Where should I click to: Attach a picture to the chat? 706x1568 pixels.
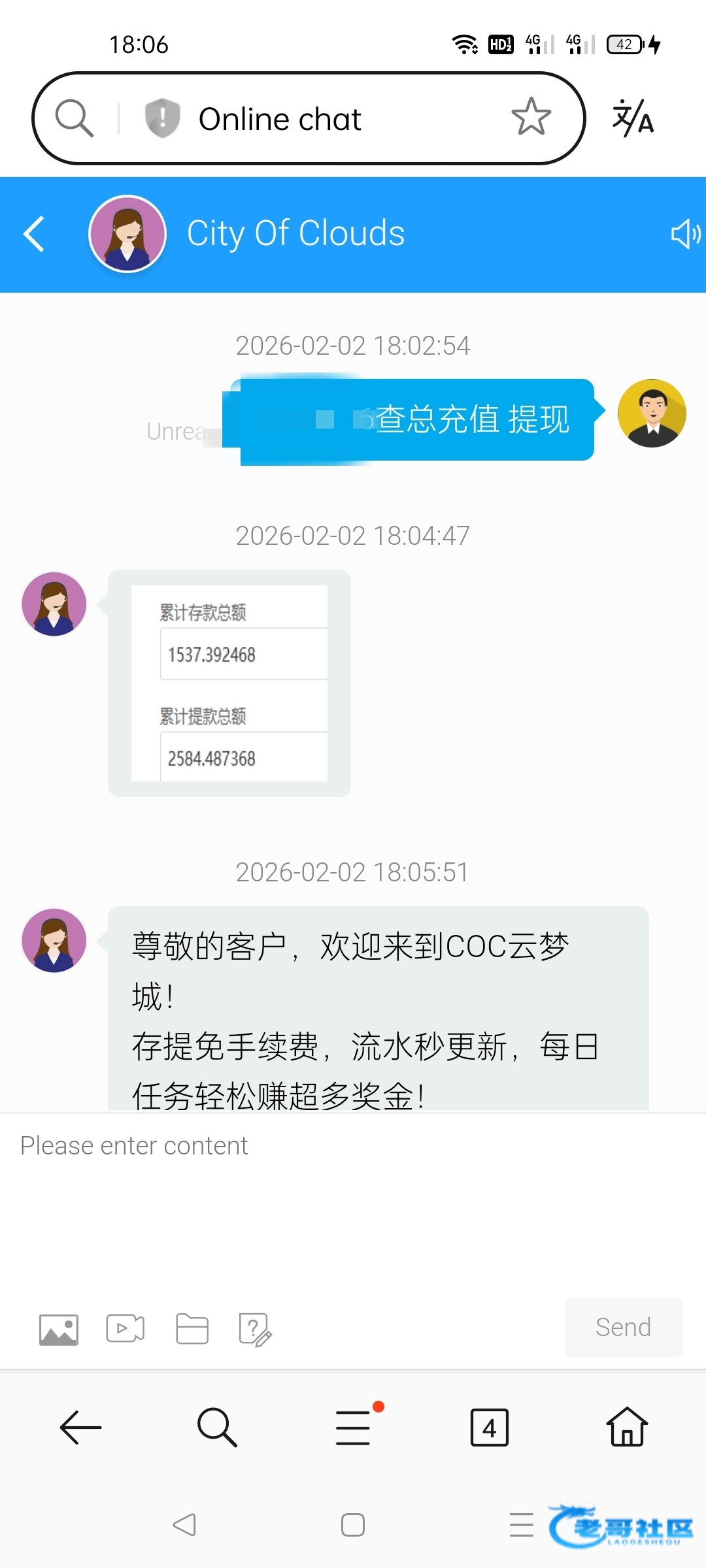click(x=59, y=1329)
